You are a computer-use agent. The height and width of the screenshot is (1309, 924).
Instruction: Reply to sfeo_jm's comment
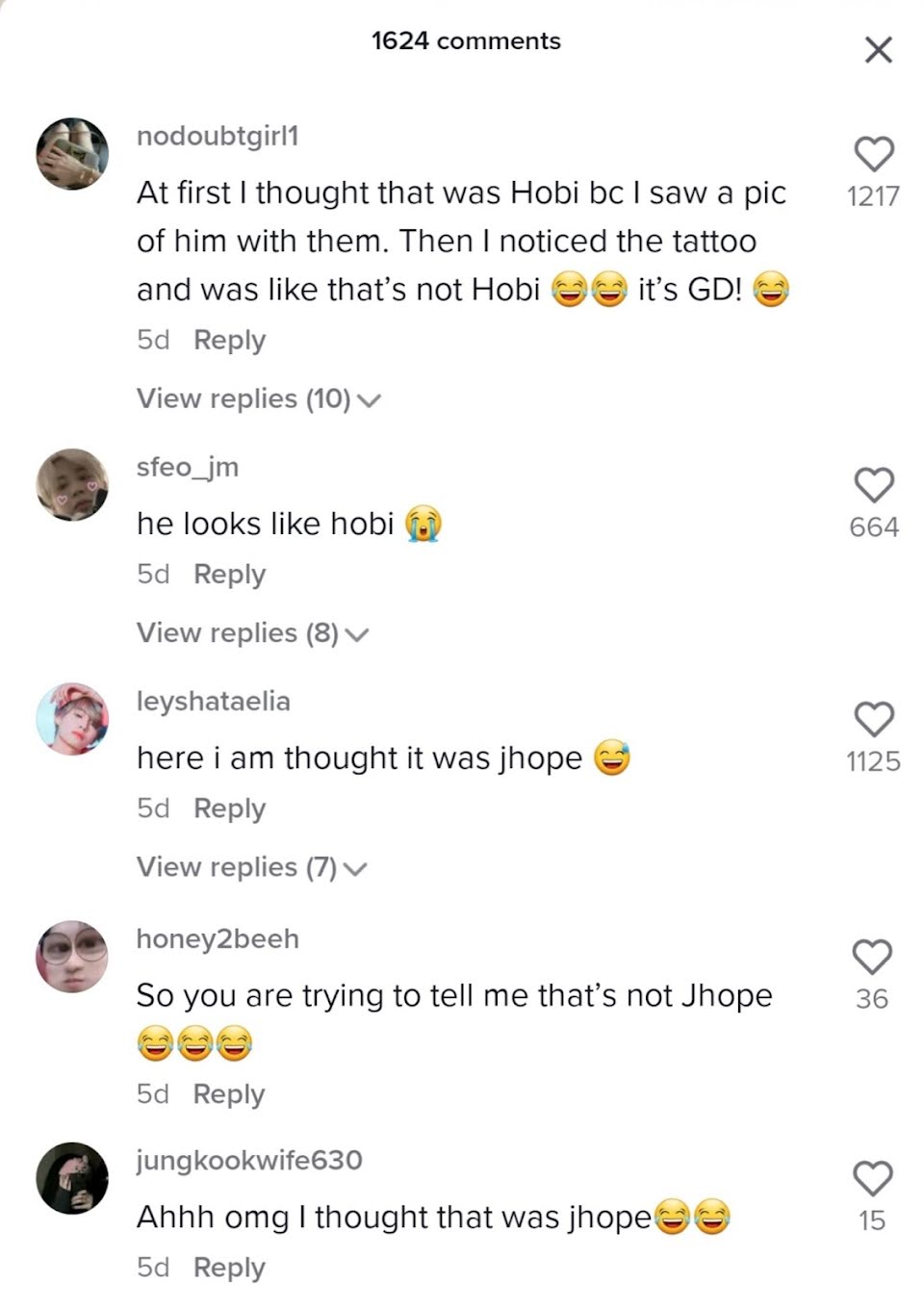tap(229, 575)
